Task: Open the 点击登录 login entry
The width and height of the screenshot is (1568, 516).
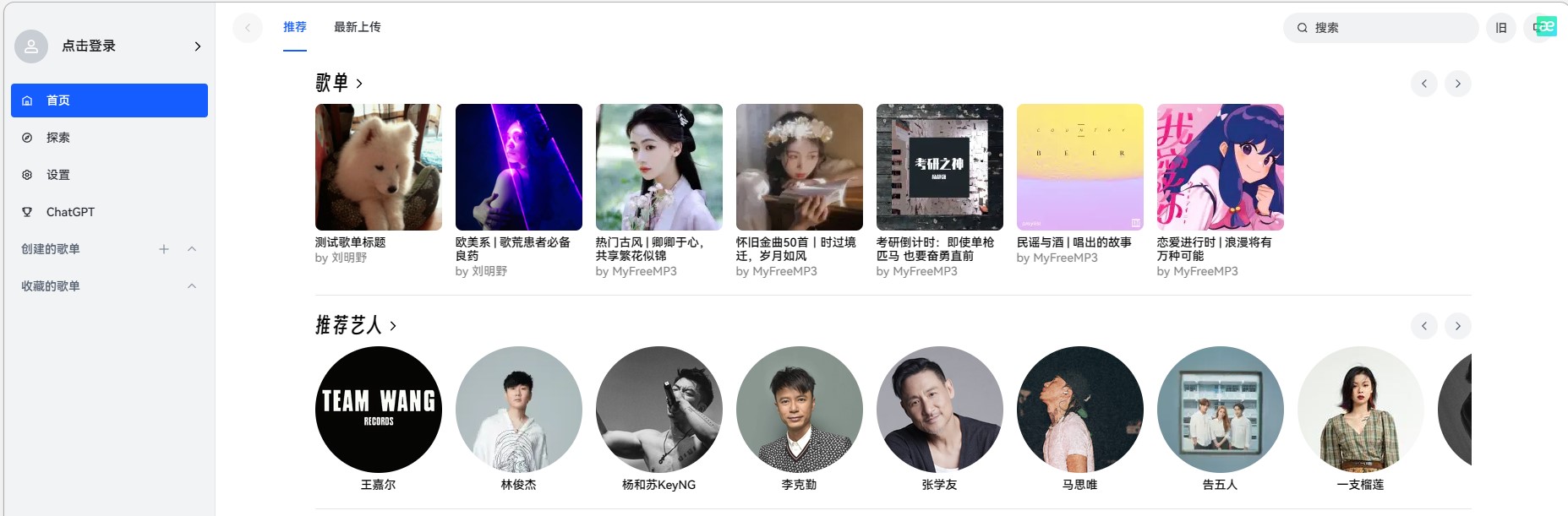Action: point(109,46)
